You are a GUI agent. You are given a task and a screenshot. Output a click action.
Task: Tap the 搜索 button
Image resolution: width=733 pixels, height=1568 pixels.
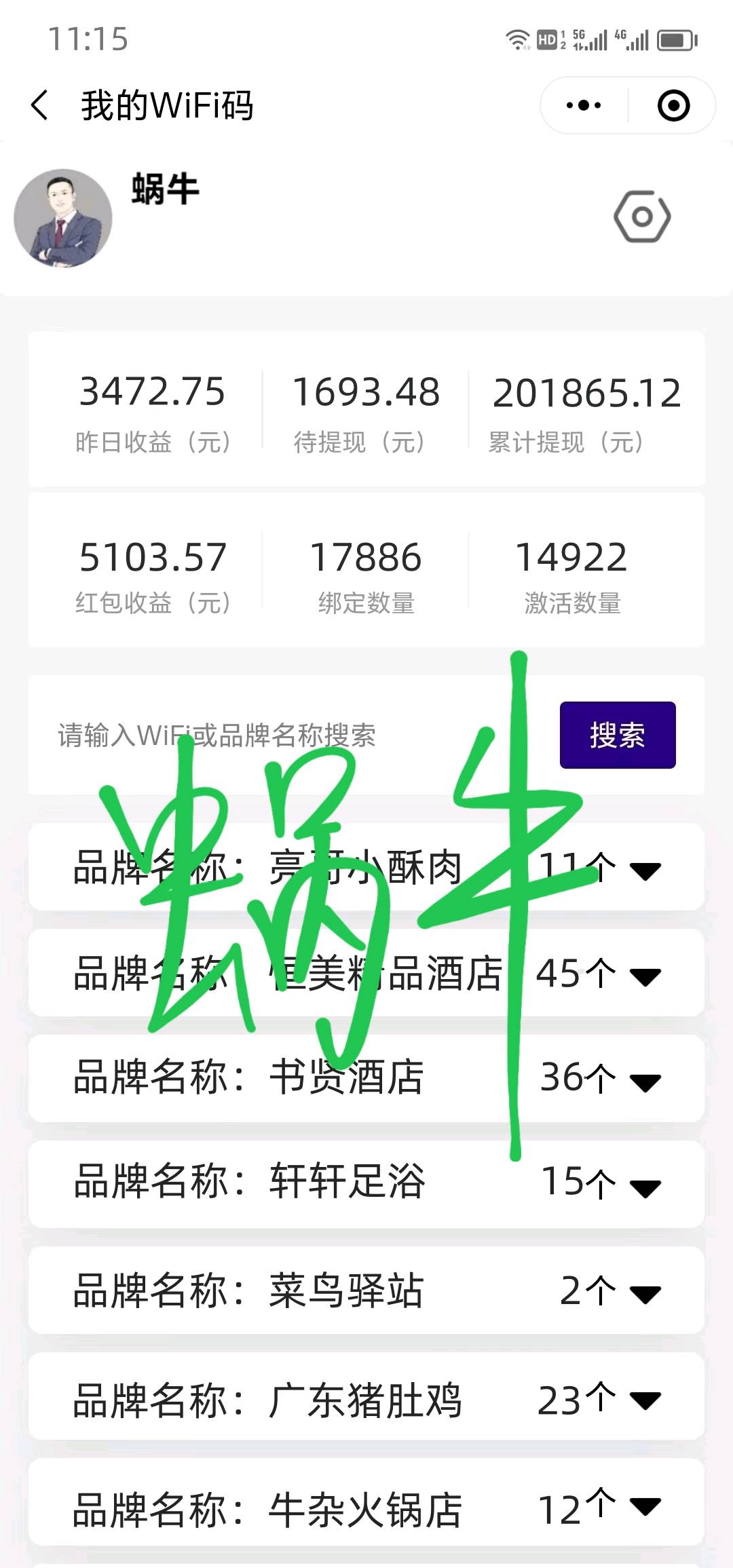click(618, 735)
